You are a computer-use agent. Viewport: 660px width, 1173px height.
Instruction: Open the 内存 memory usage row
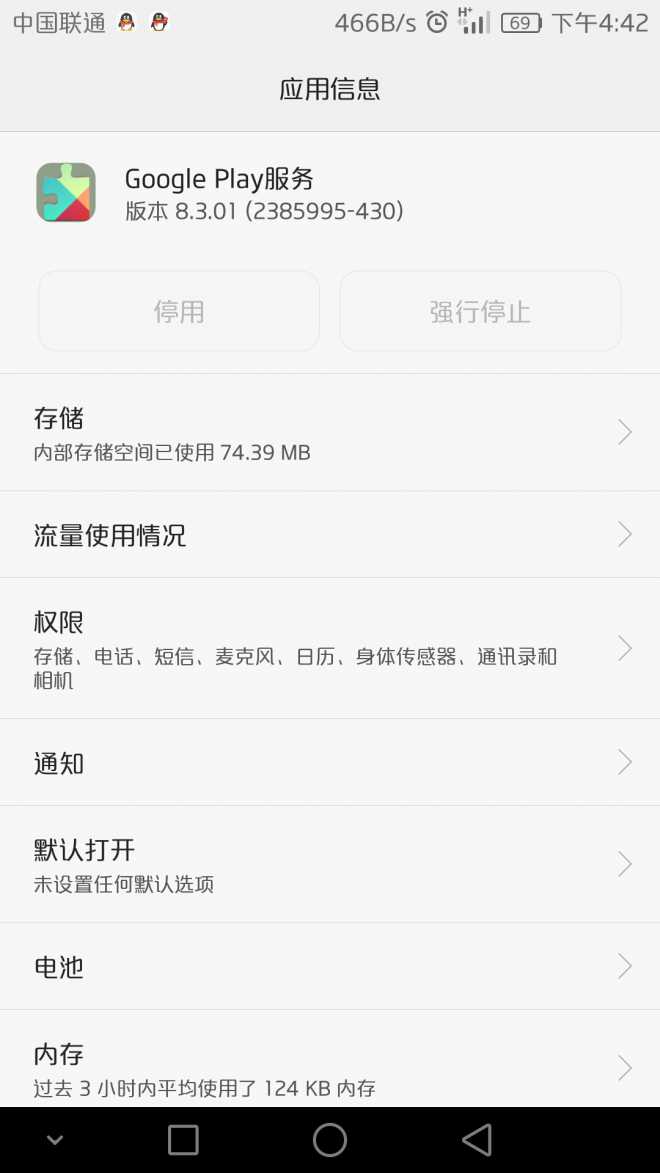tap(330, 1067)
